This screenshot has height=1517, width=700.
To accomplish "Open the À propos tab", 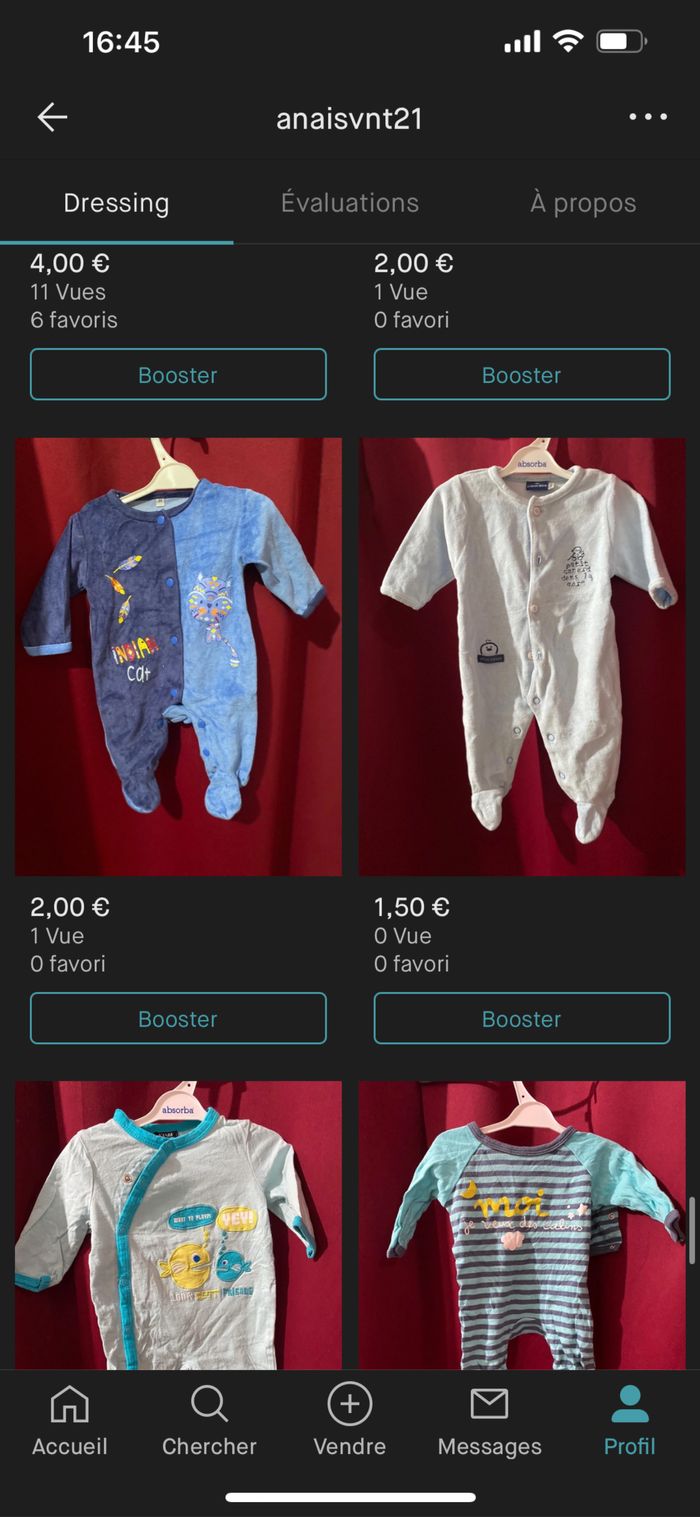I will [583, 203].
